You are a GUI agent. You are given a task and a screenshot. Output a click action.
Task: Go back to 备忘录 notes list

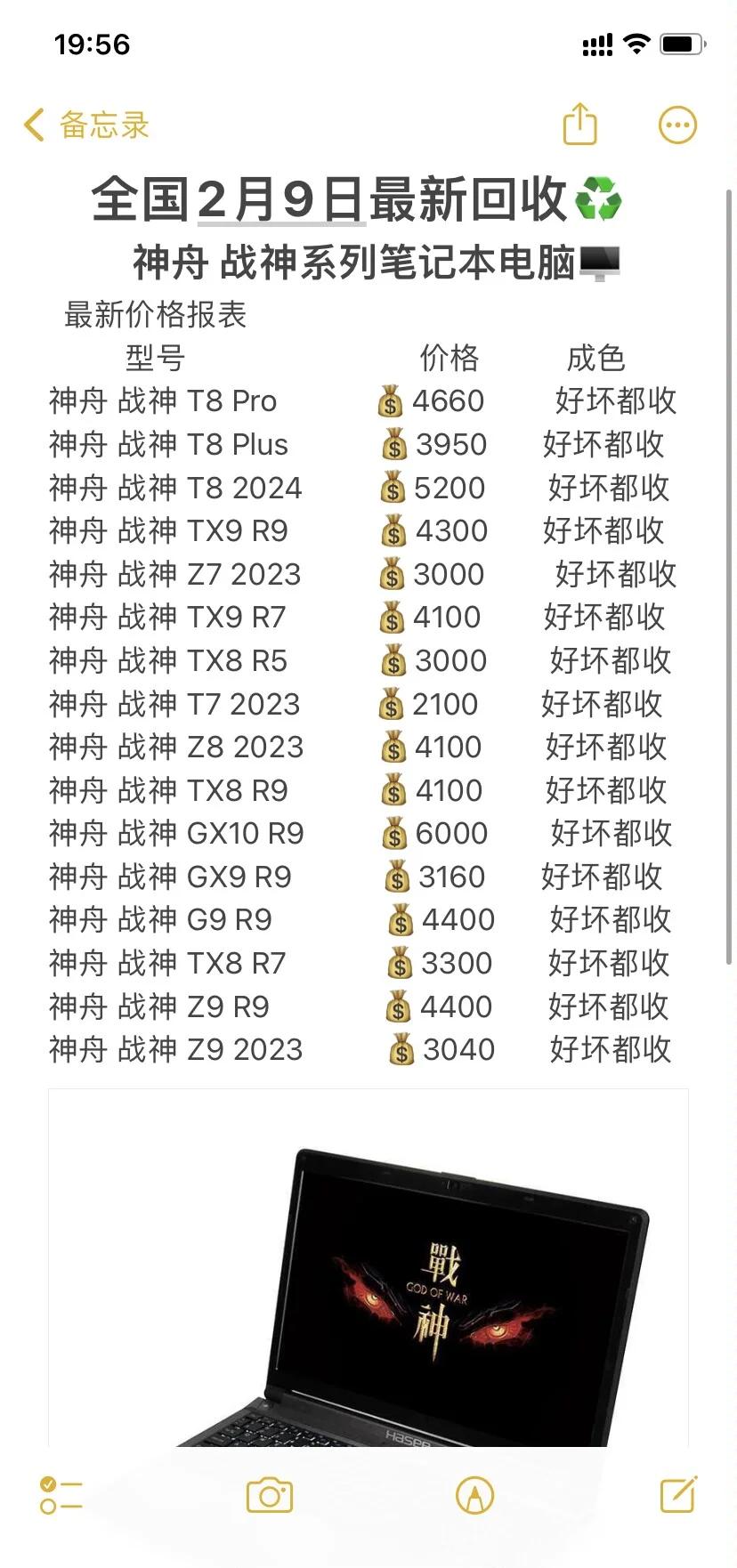86,125
